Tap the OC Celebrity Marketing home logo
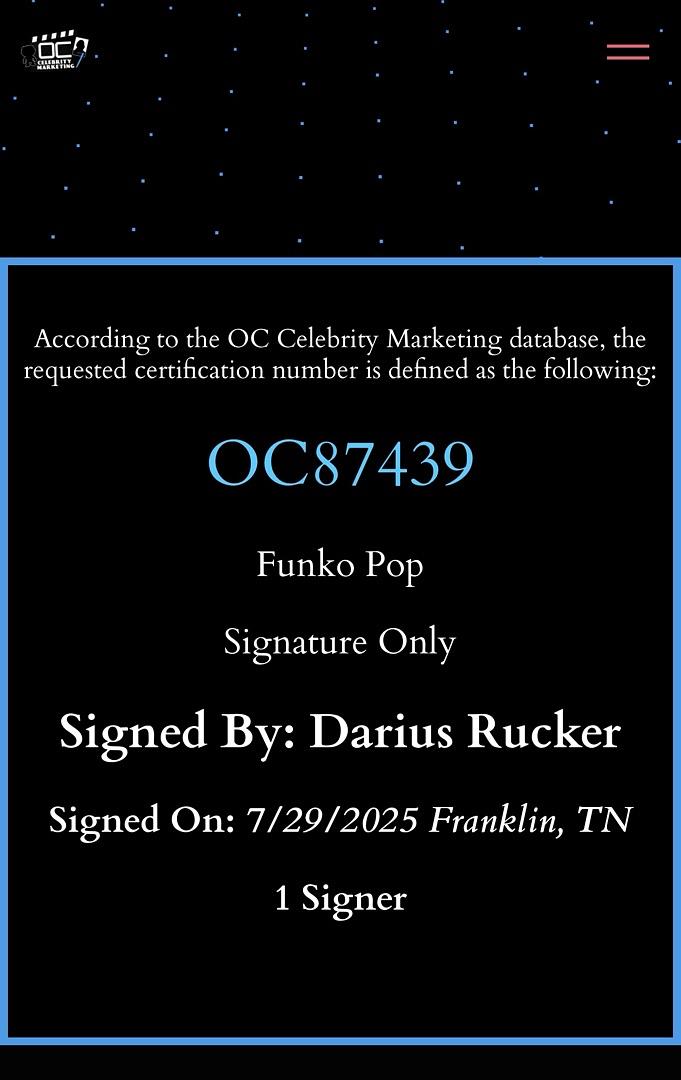This screenshot has height=1080, width=681. [54, 52]
